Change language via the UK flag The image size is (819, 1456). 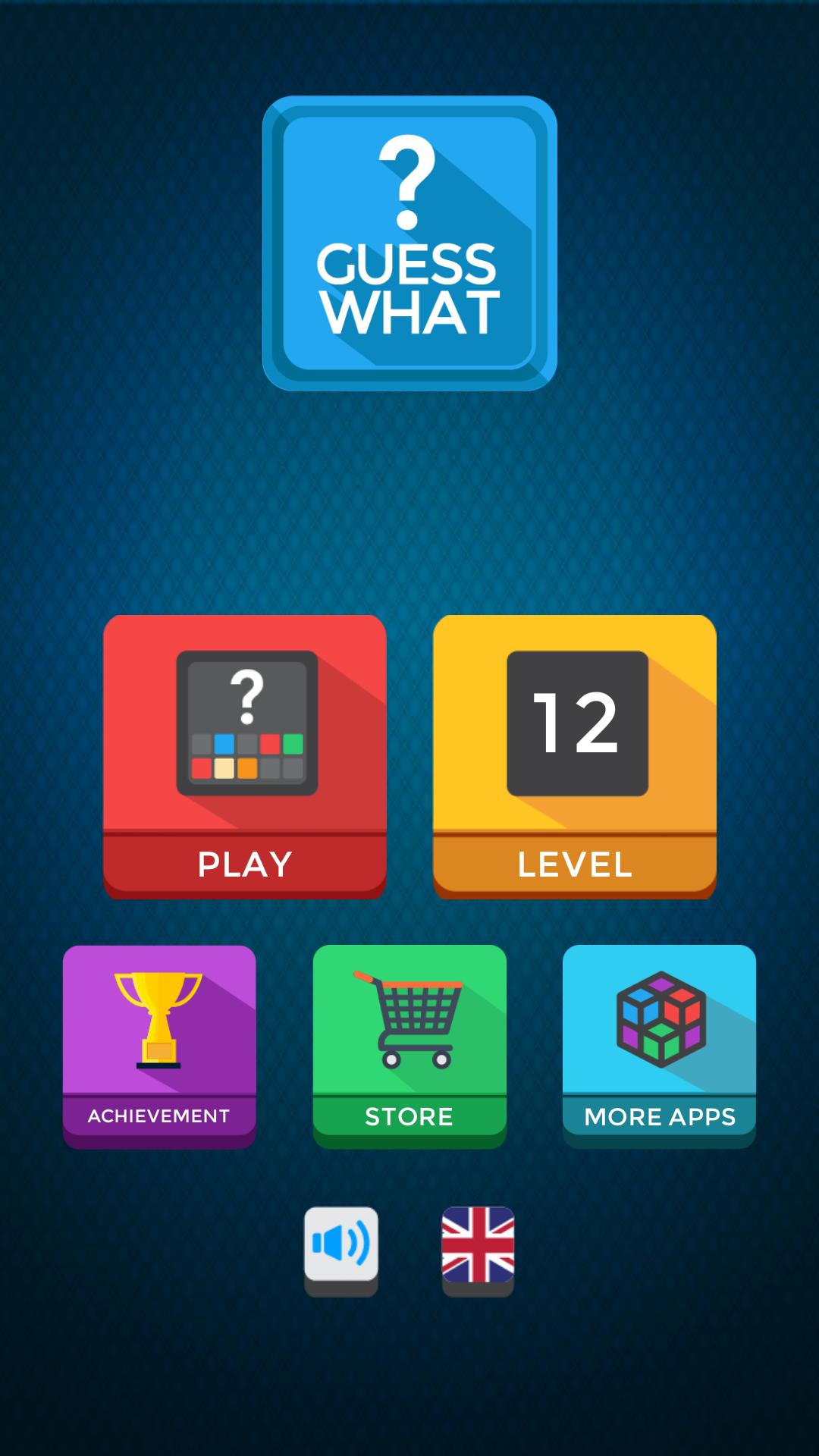478,1247
